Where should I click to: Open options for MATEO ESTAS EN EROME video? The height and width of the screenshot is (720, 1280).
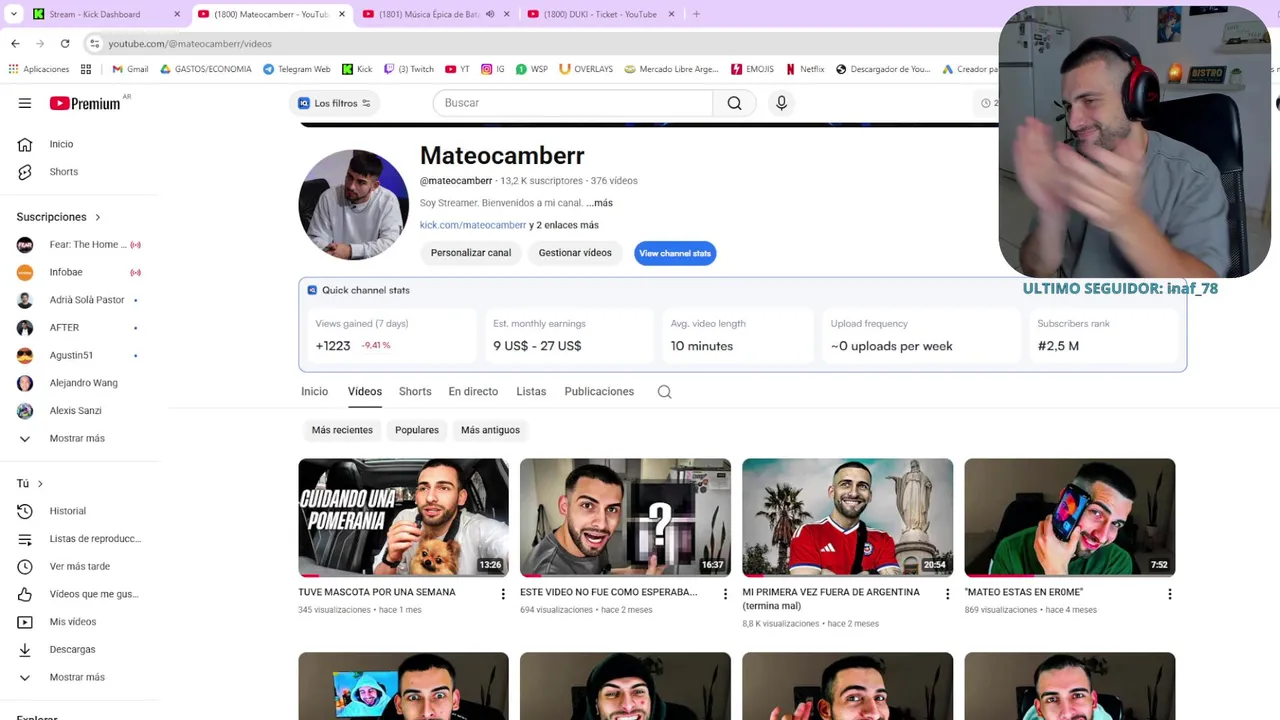(x=1169, y=594)
